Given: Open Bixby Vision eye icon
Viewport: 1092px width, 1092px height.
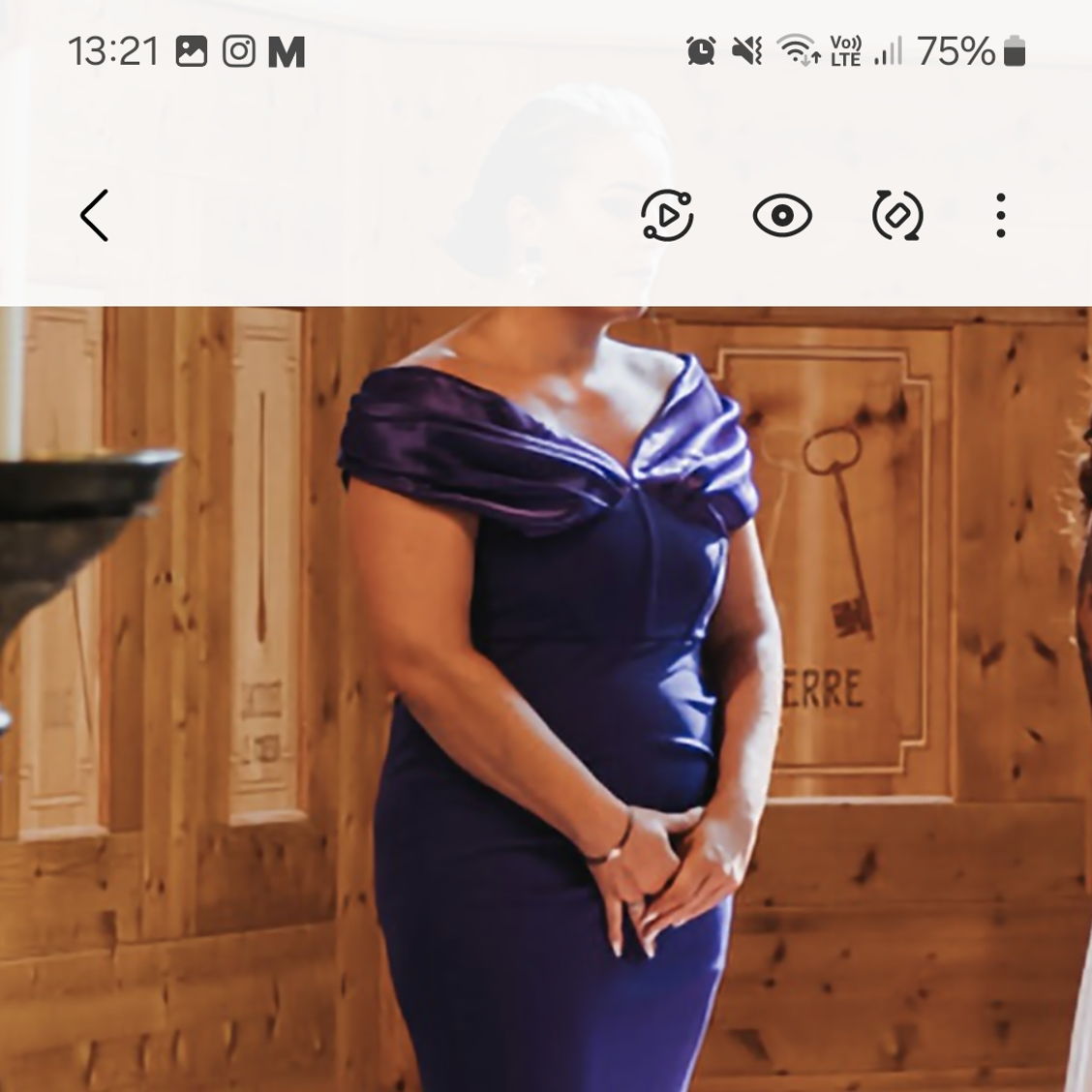Looking at the screenshot, I should [x=782, y=215].
